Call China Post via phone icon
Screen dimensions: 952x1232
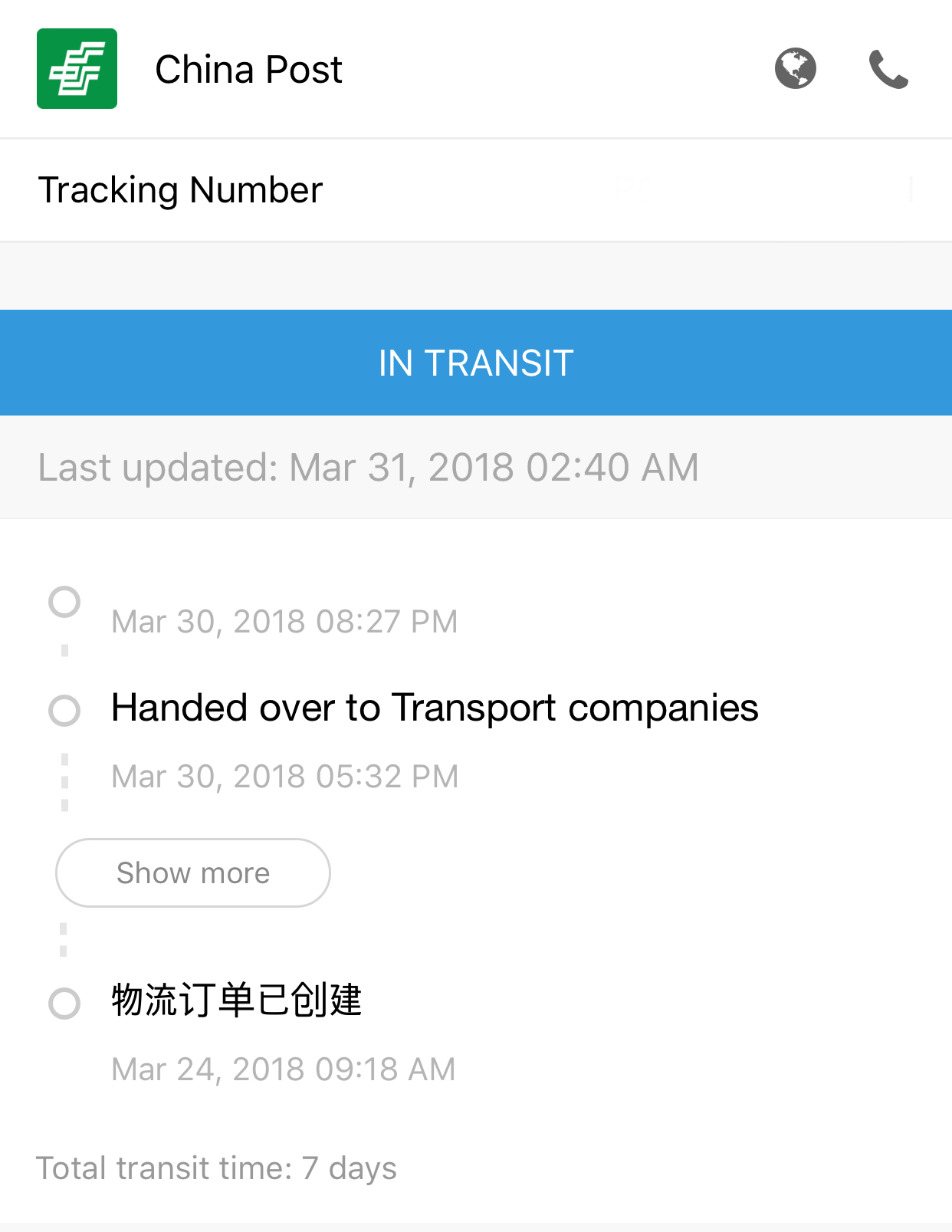(x=888, y=70)
